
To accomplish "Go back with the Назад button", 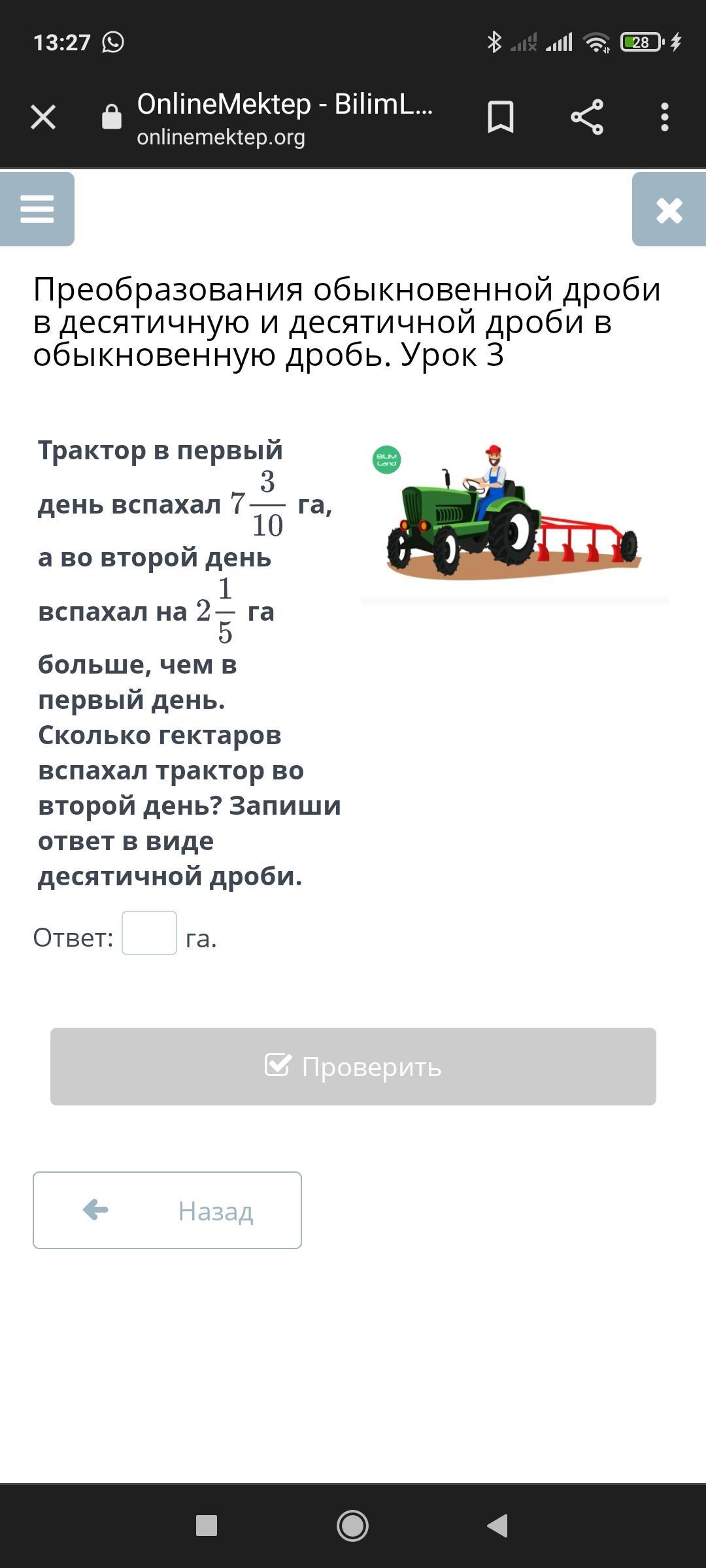I will 167,1211.
